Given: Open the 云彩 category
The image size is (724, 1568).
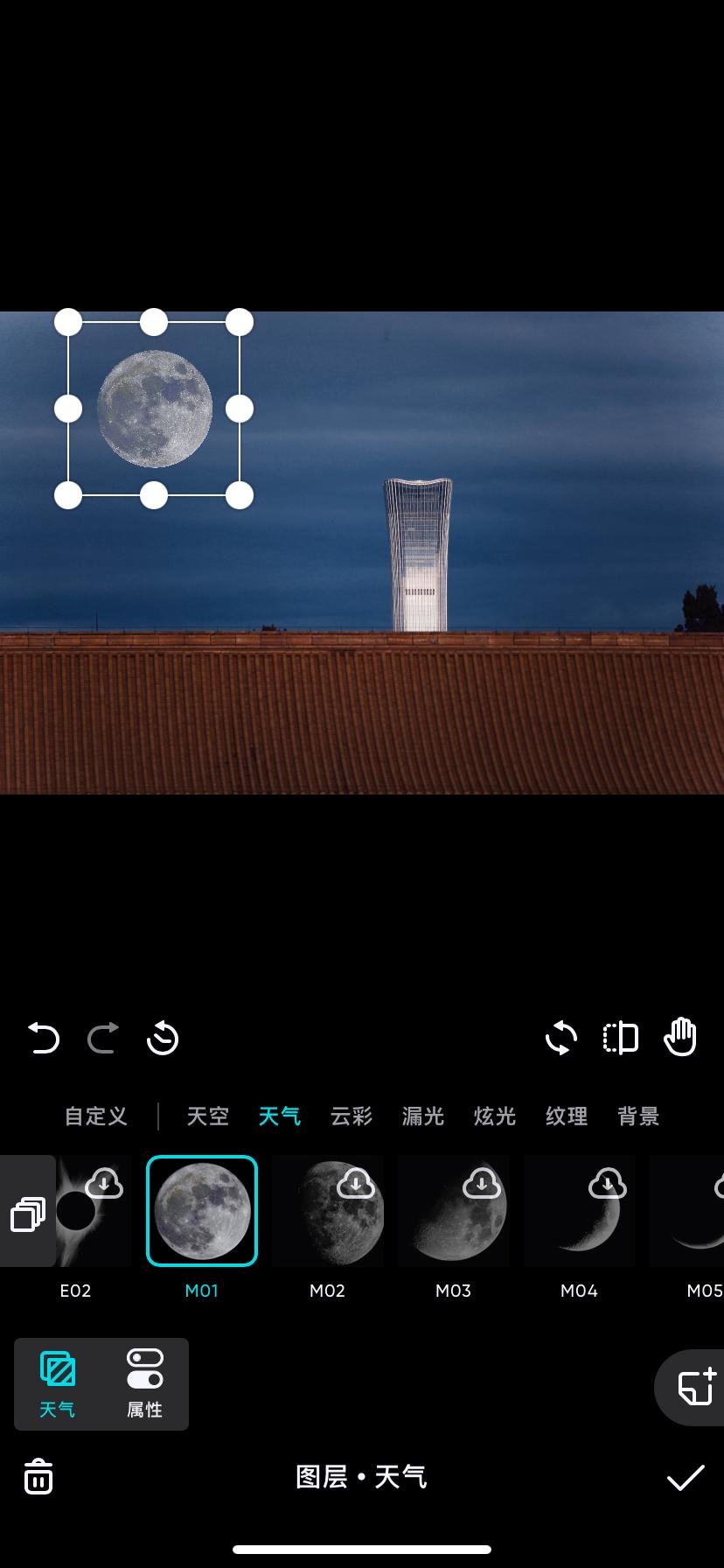Looking at the screenshot, I should click(x=351, y=1116).
